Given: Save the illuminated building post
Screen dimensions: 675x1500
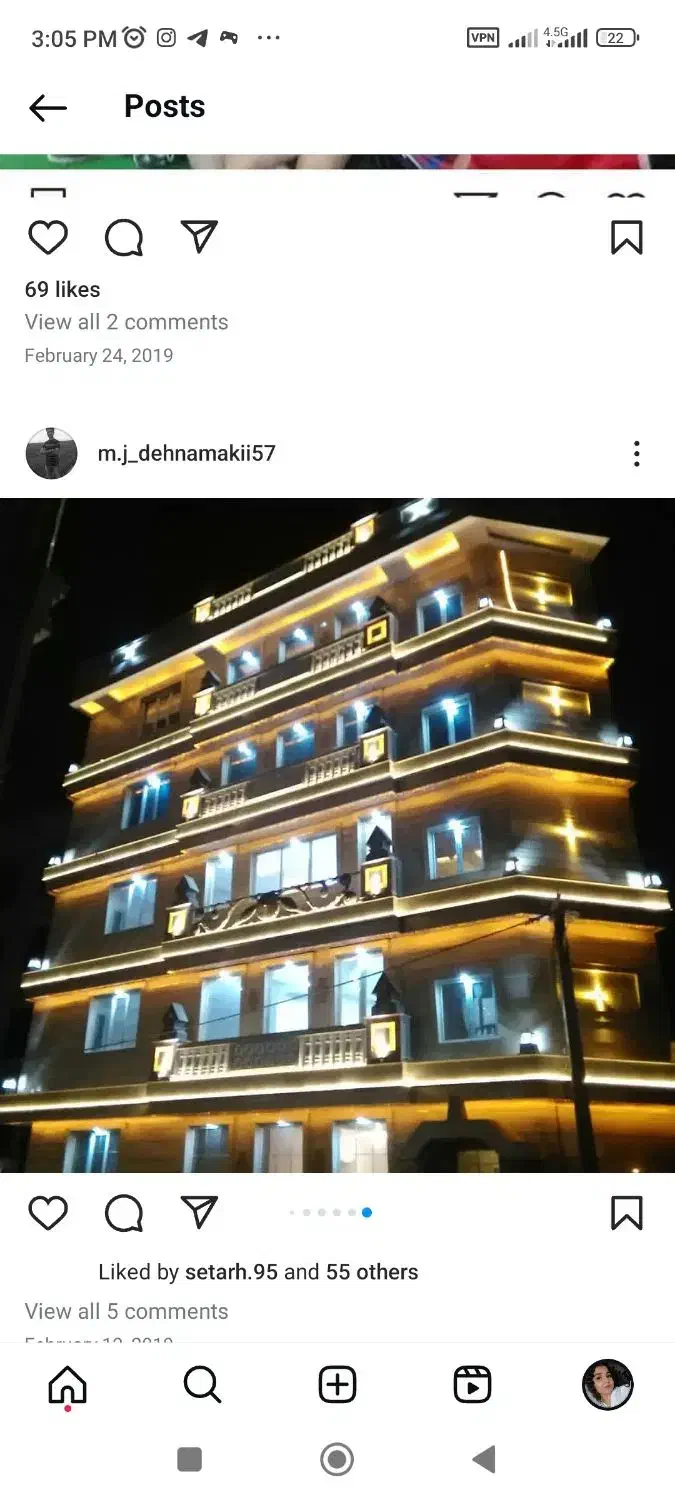Looking at the screenshot, I should [626, 1213].
